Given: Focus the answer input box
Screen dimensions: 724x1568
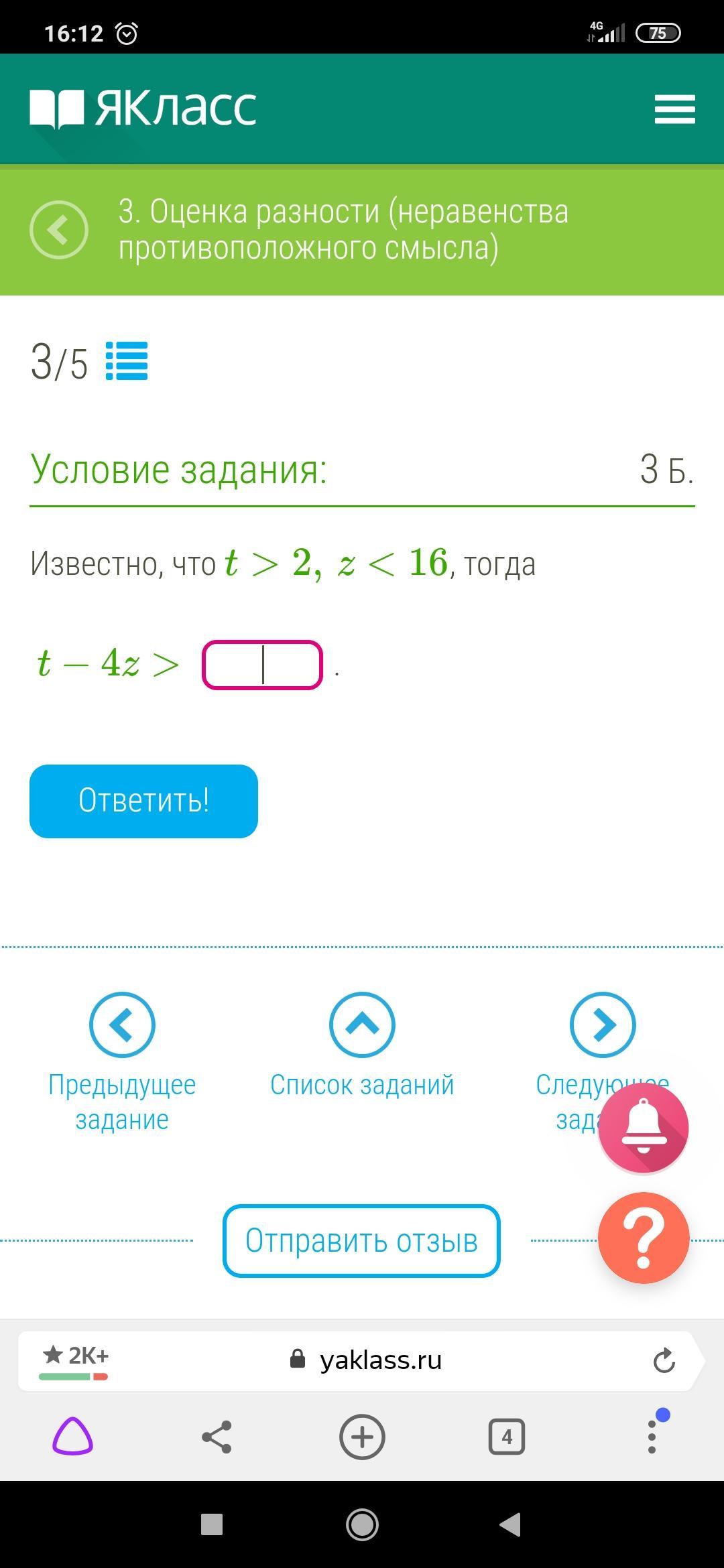Looking at the screenshot, I should pos(262,665).
